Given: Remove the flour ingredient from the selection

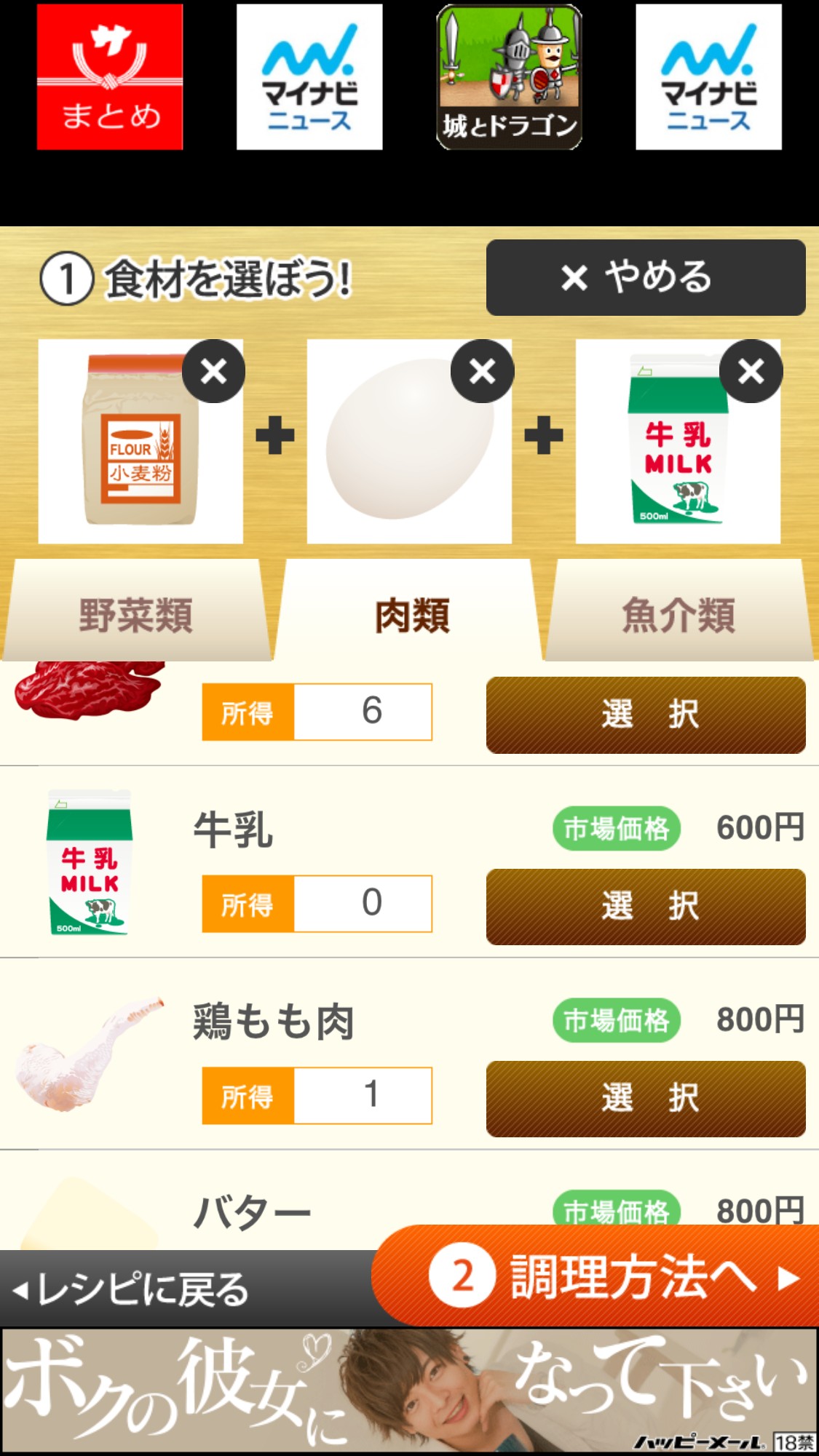Looking at the screenshot, I should click(213, 372).
